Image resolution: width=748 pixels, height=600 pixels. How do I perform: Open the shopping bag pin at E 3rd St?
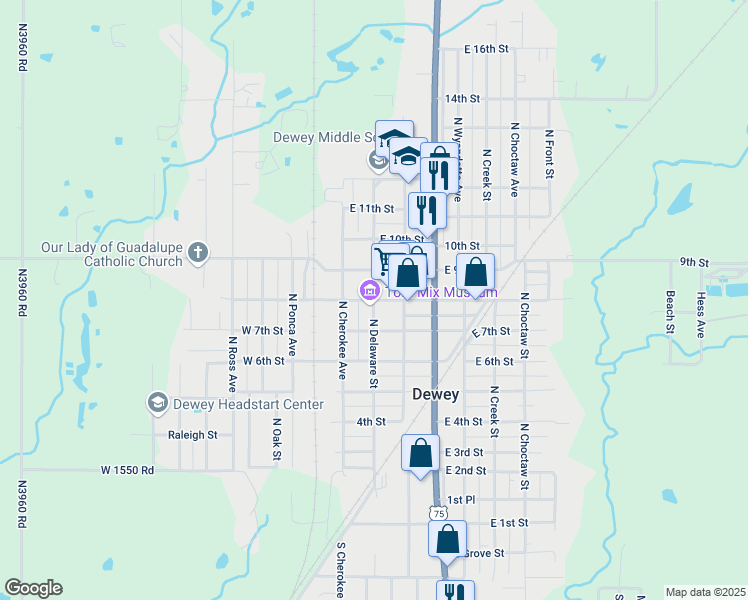pyautogui.click(x=421, y=451)
